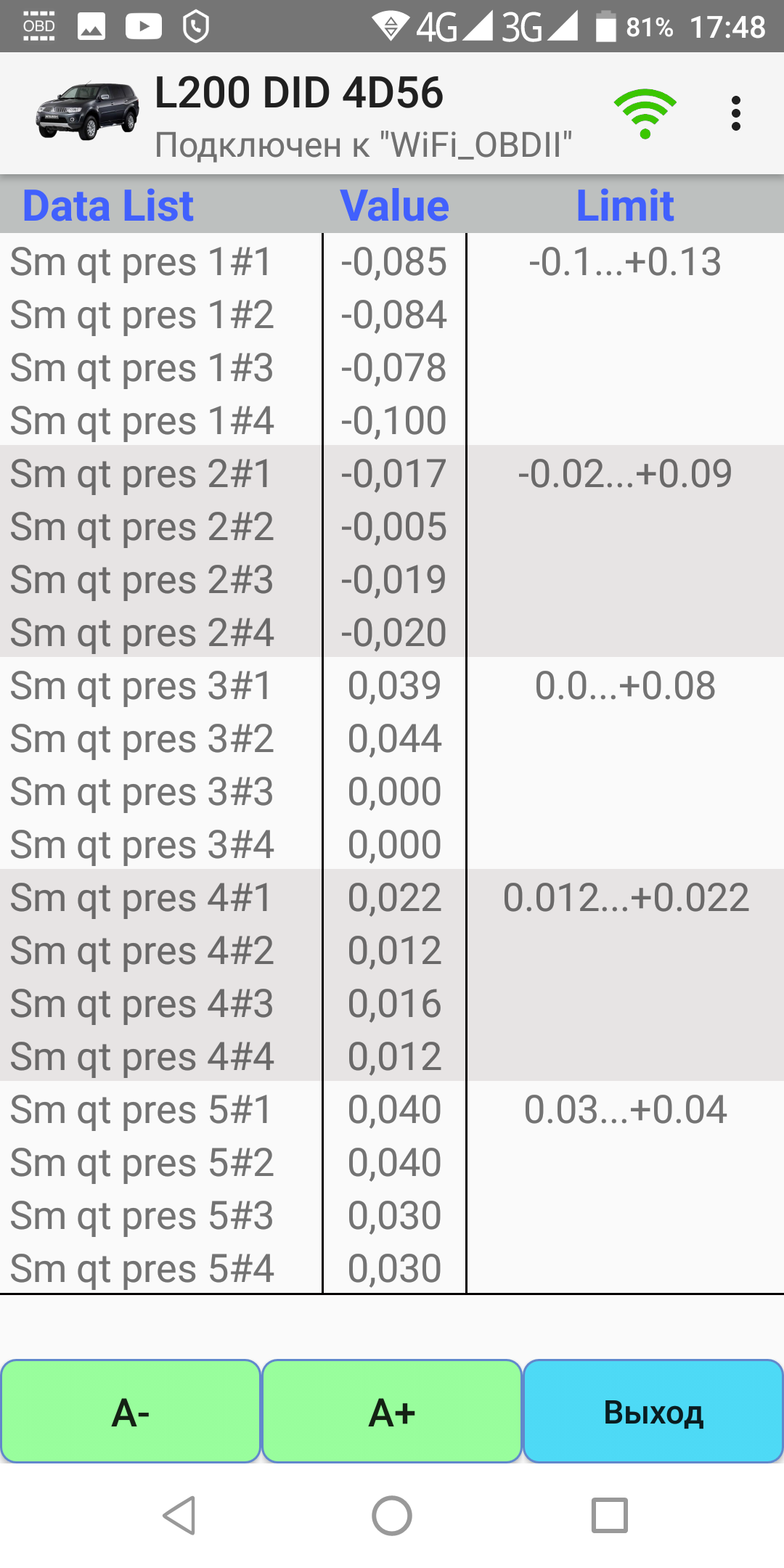Tap the Выход exit button
Screen dimensions: 784x1568
tap(653, 1412)
